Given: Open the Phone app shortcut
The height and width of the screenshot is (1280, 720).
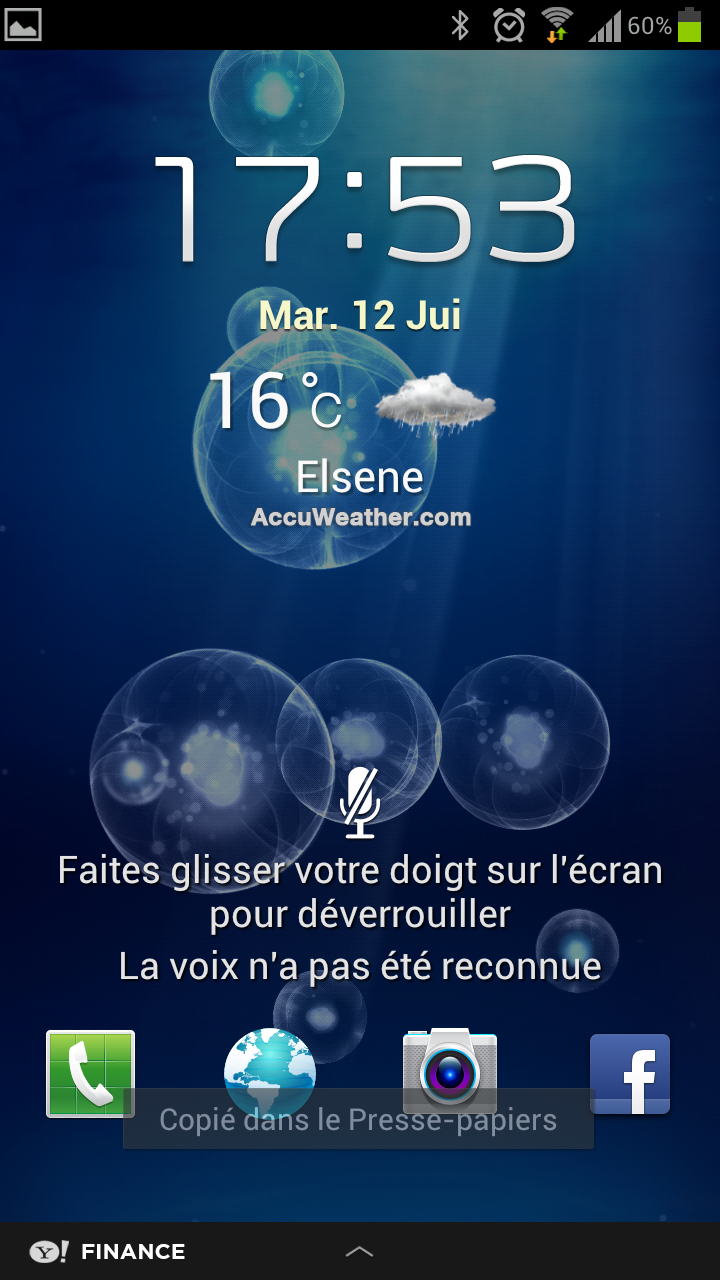Looking at the screenshot, I should click(90, 1073).
